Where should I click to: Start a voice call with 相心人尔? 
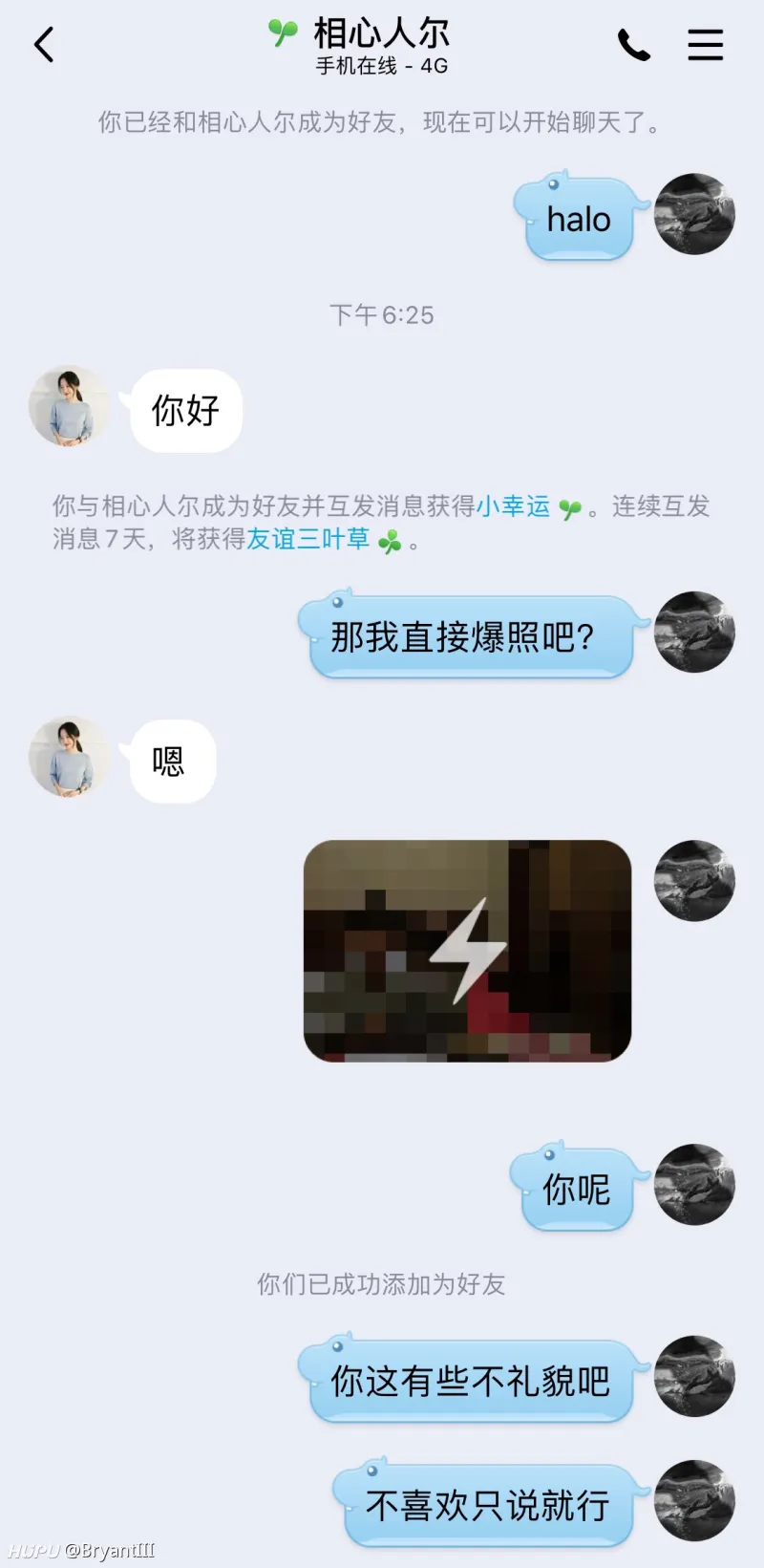634,45
